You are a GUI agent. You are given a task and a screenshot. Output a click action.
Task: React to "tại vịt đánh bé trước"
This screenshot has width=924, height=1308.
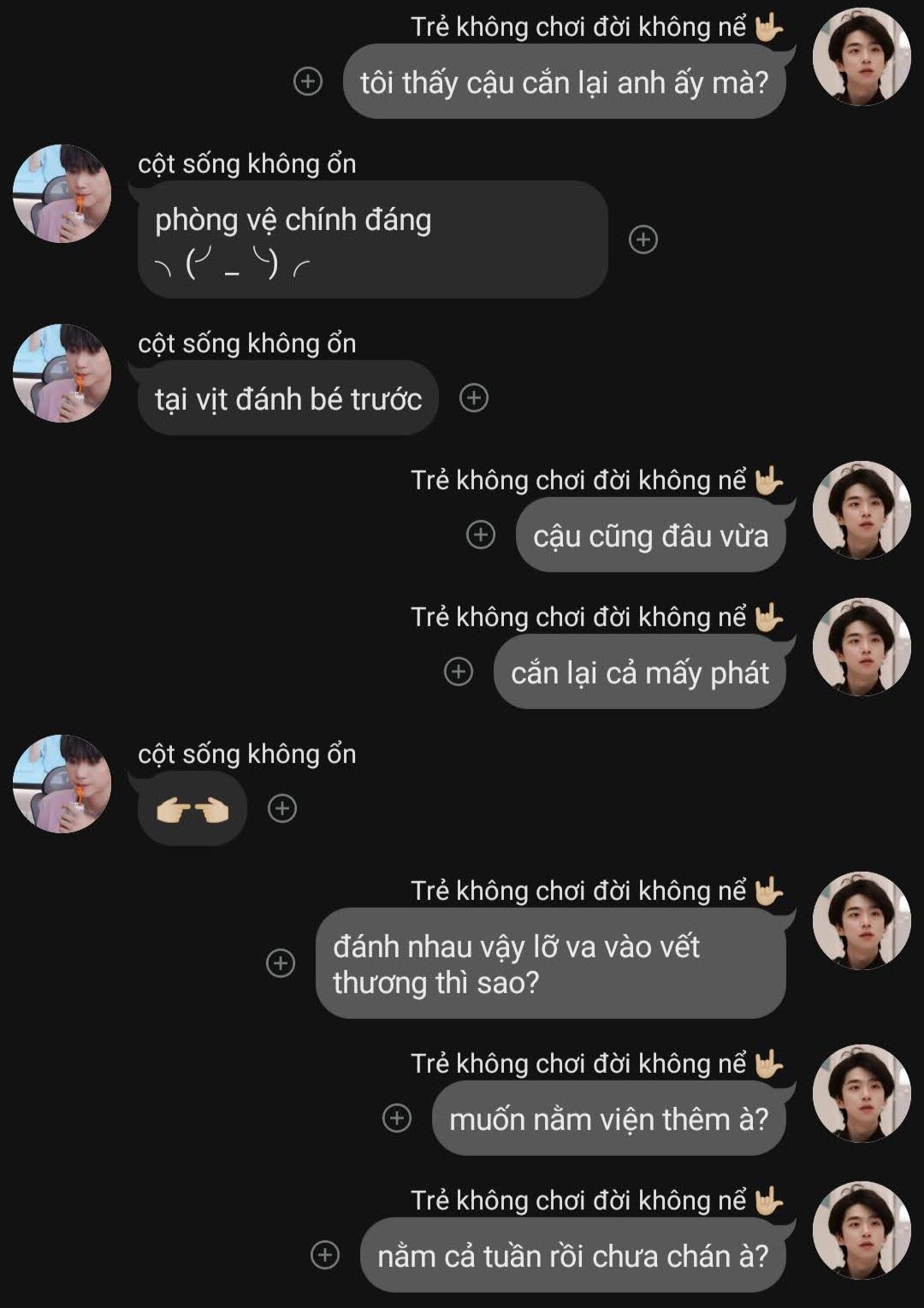pyautogui.click(x=474, y=398)
